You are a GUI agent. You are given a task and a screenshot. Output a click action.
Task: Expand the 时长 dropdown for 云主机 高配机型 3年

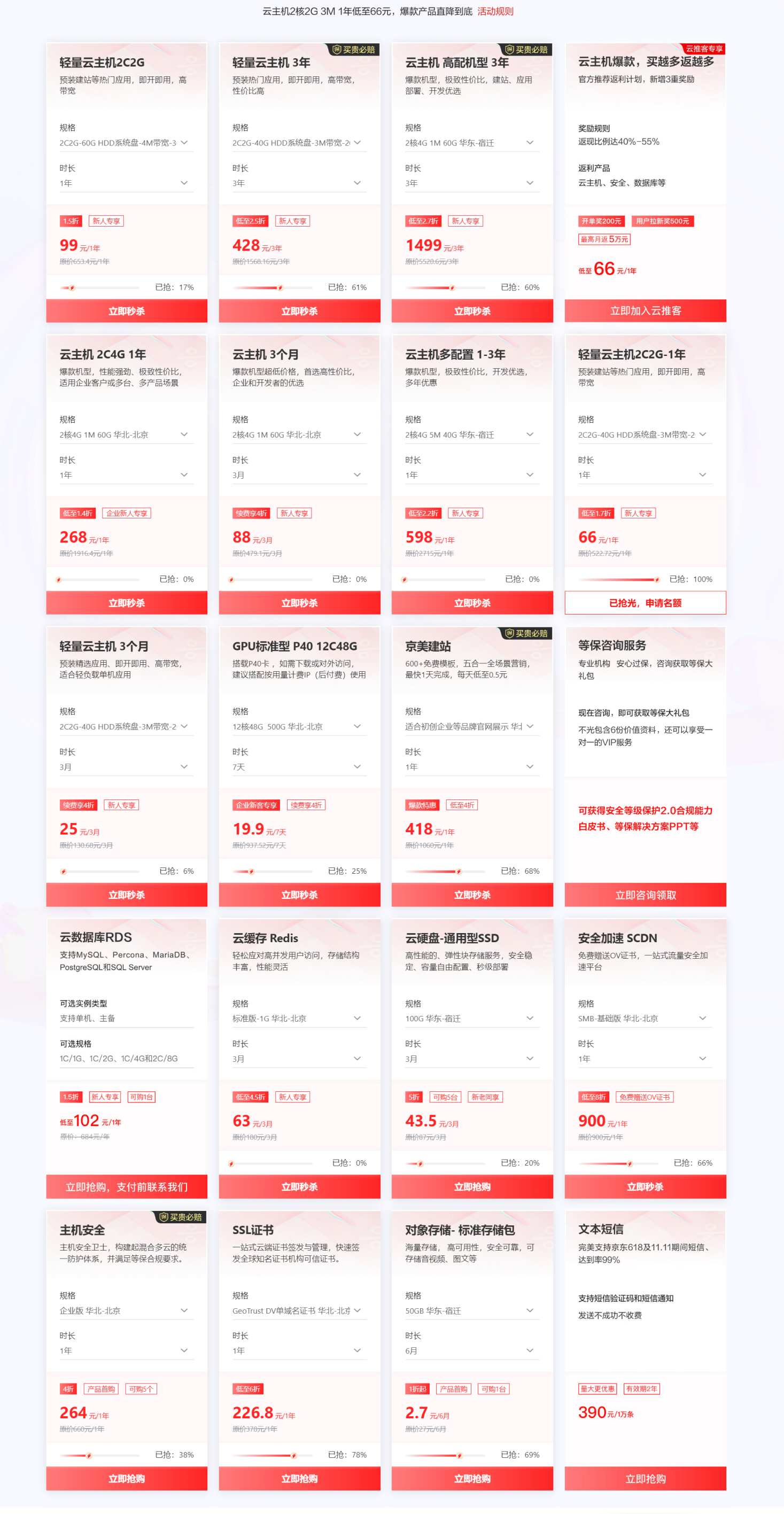[x=472, y=183]
